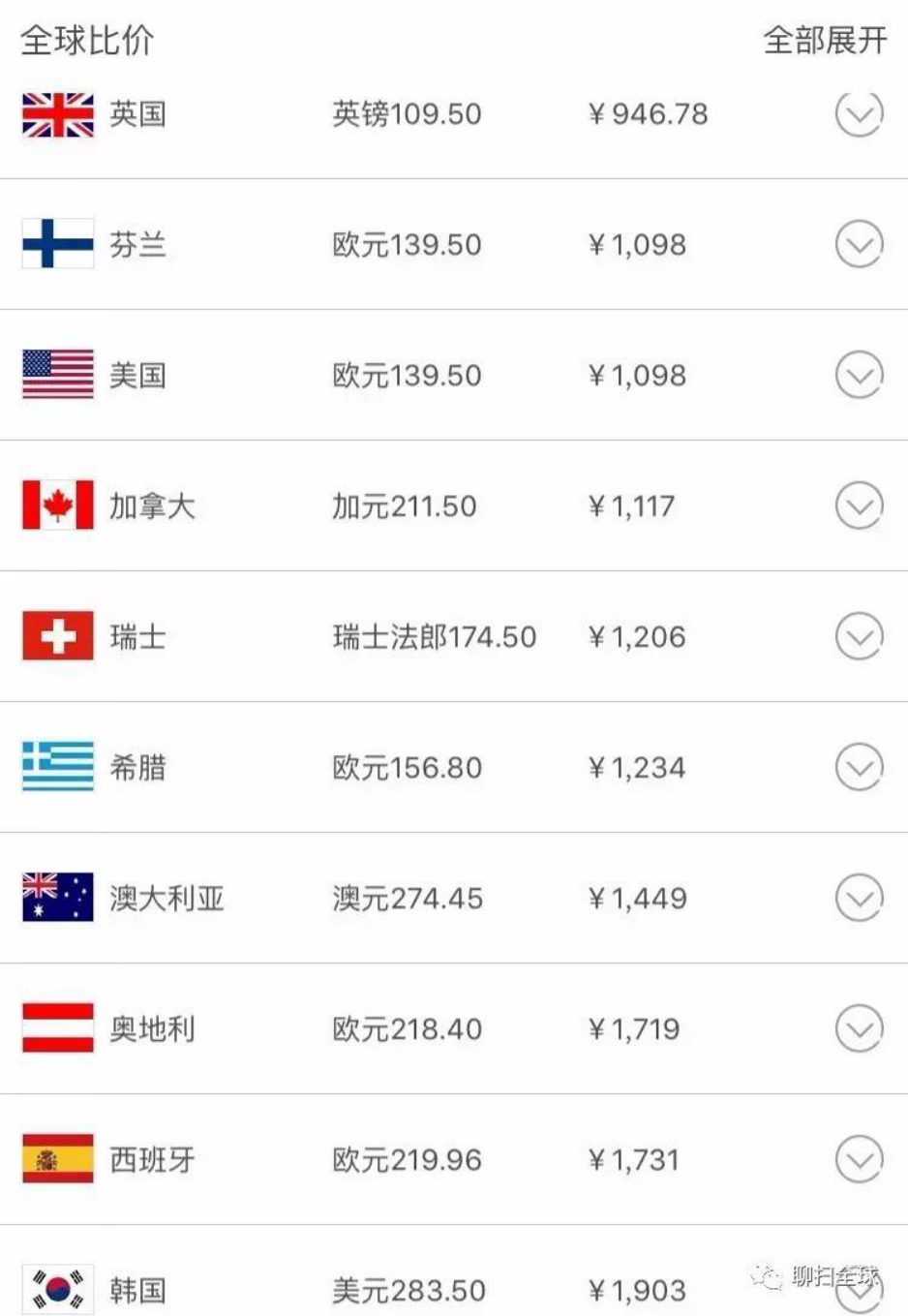Expand the 英国 price details
908x1316 pixels.
click(x=859, y=114)
